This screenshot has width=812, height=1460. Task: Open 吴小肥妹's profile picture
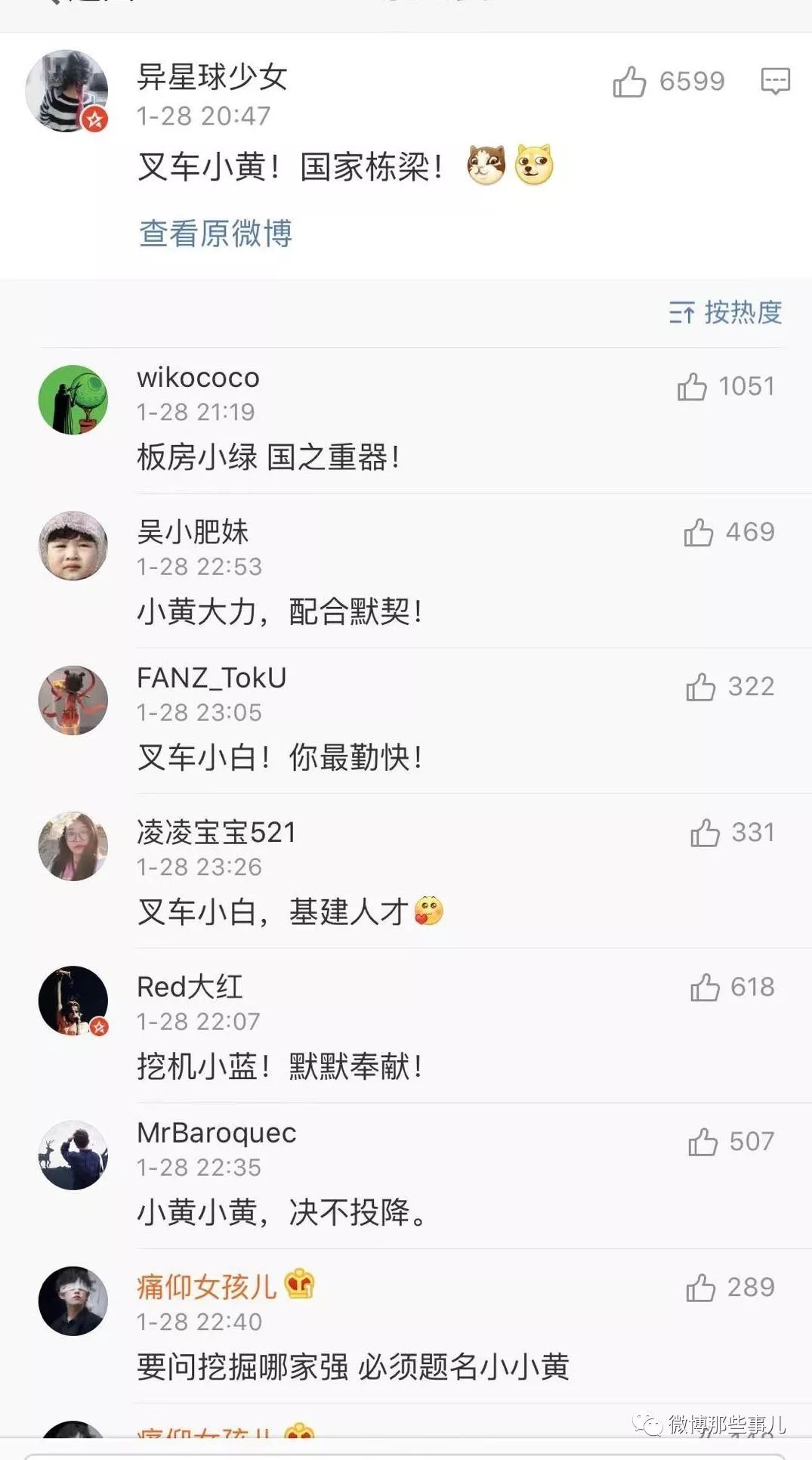[x=73, y=546]
